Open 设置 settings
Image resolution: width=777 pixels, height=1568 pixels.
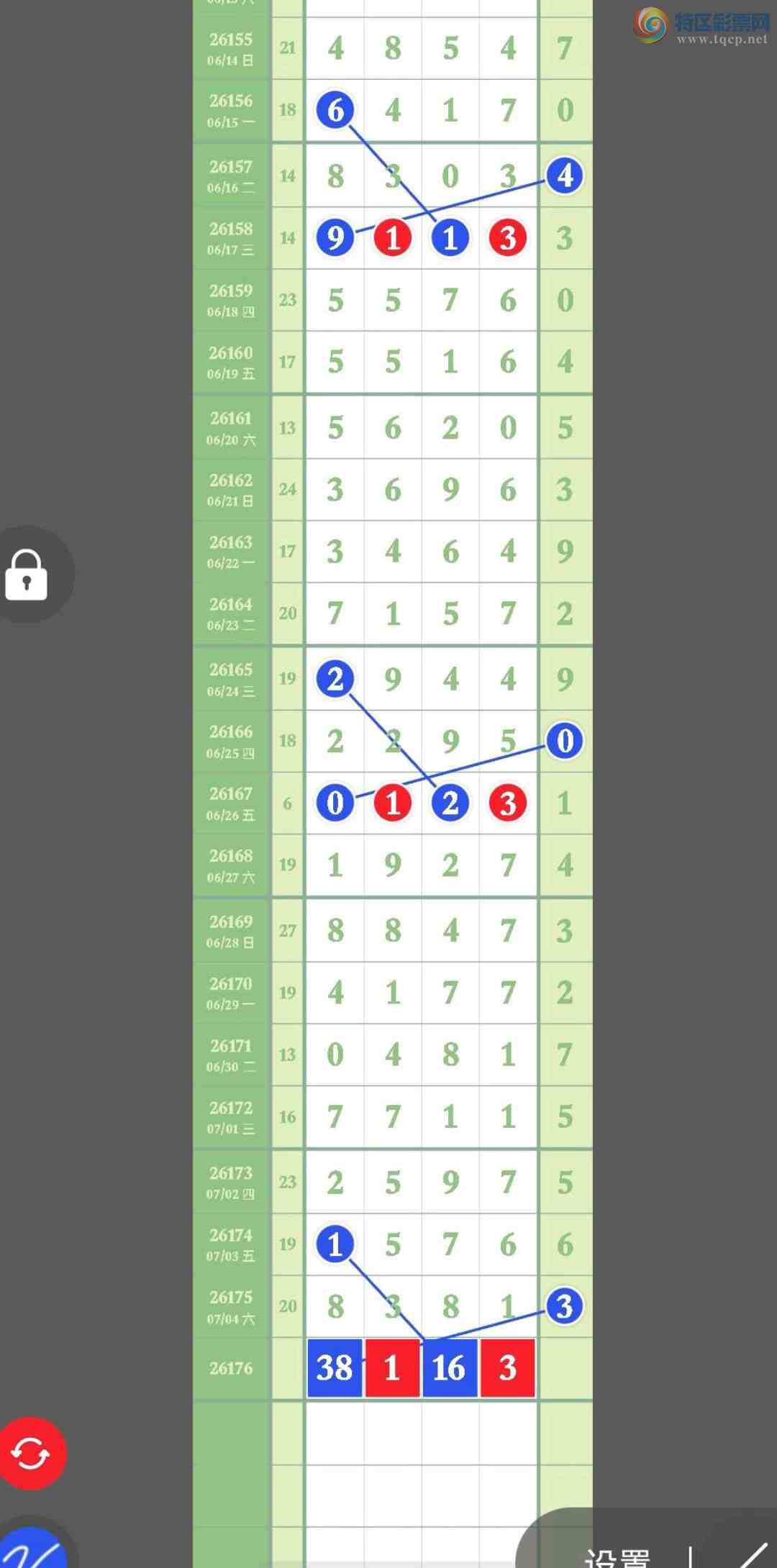coord(617,1556)
